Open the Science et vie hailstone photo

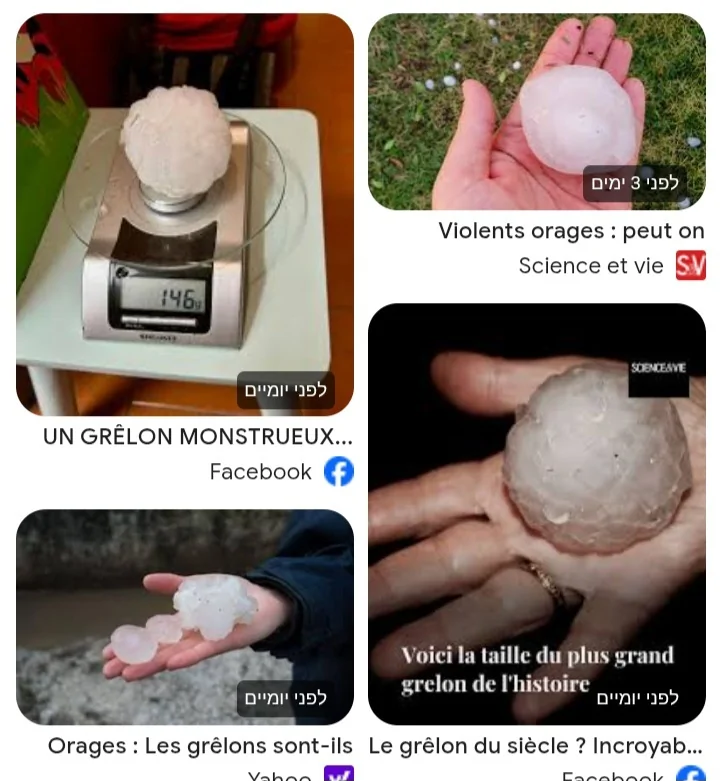click(x=537, y=111)
